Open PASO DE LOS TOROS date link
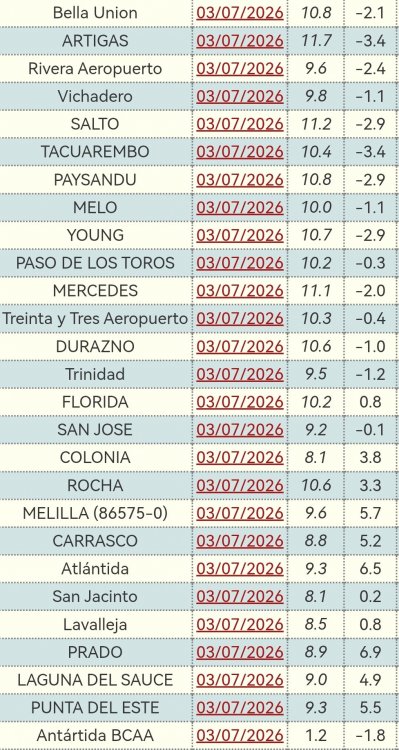Viewport: 399px width, 750px height. click(240, 263)
